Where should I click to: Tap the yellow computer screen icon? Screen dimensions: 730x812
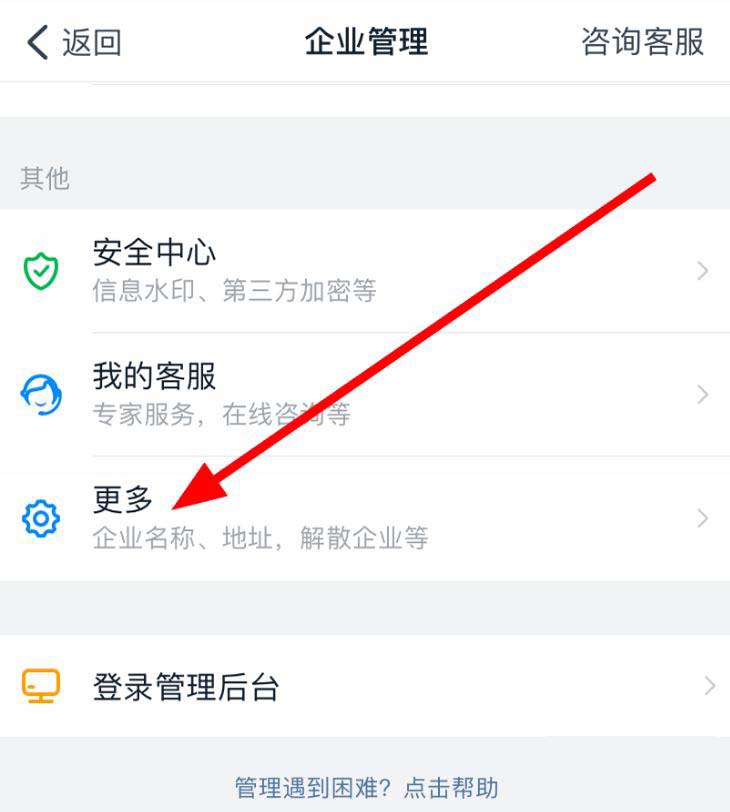pyautogui.click(x=39, y=687)
